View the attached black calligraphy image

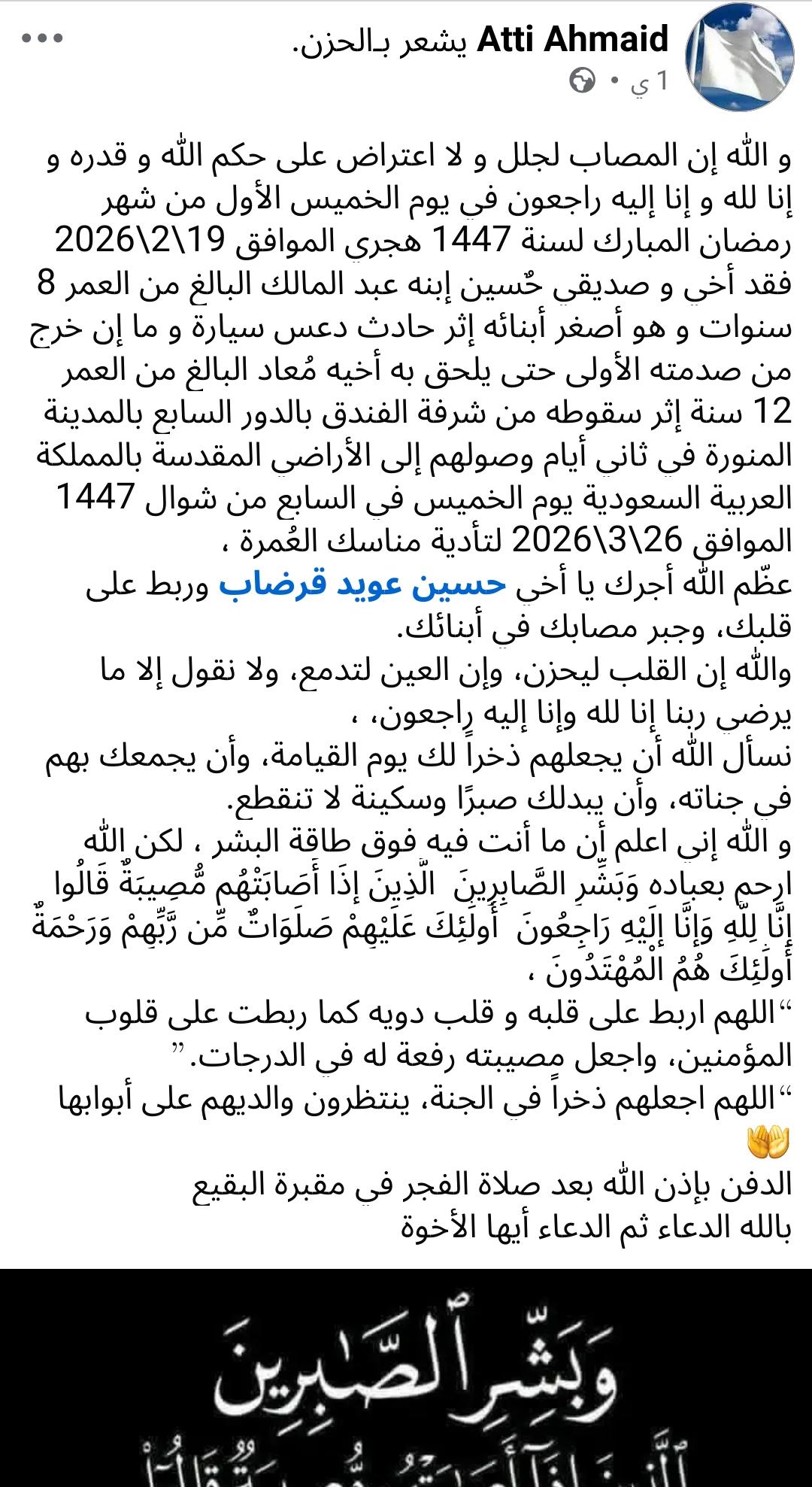pos(406,1378)
